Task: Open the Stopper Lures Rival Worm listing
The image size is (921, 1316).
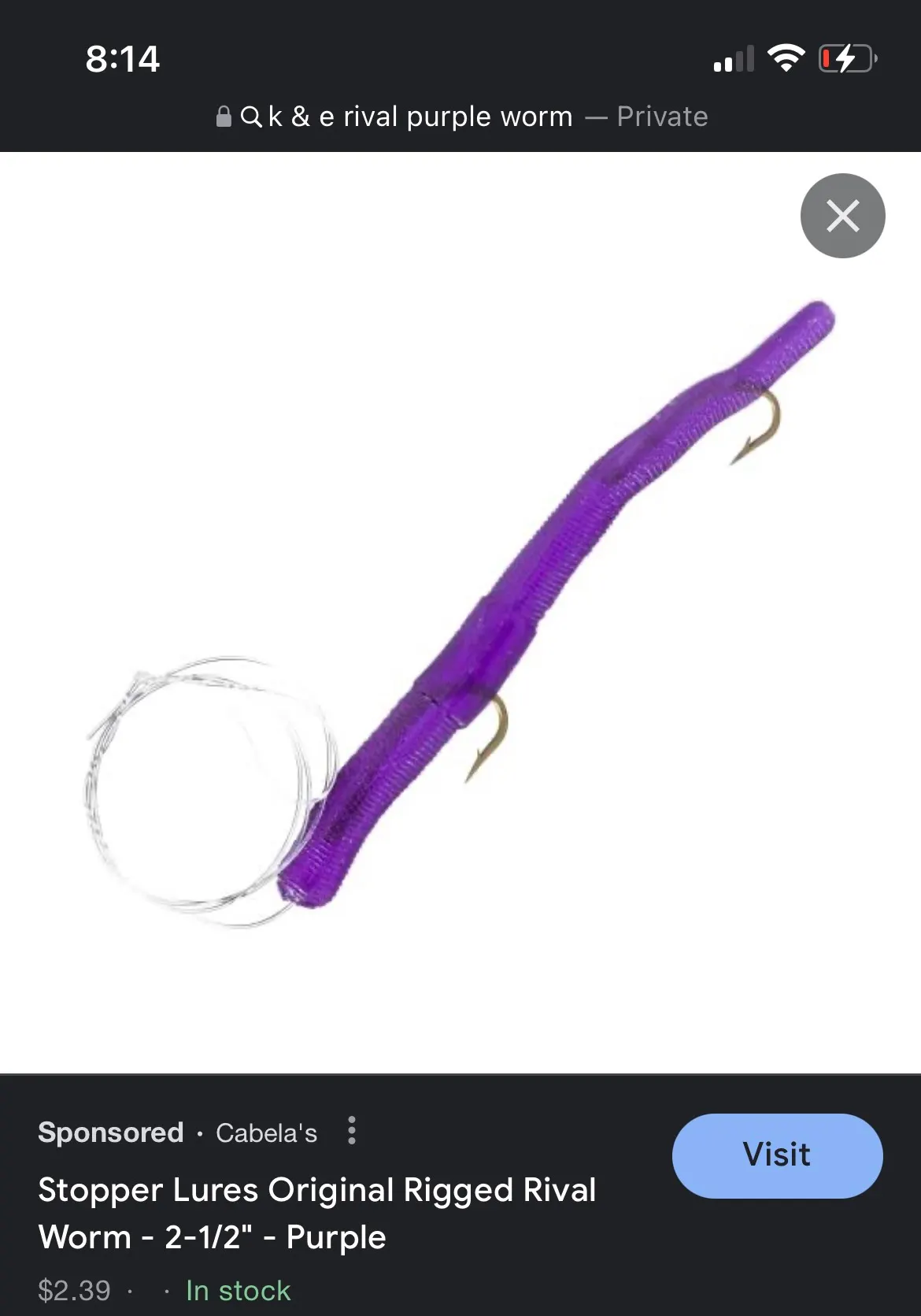Action: 316,1213
